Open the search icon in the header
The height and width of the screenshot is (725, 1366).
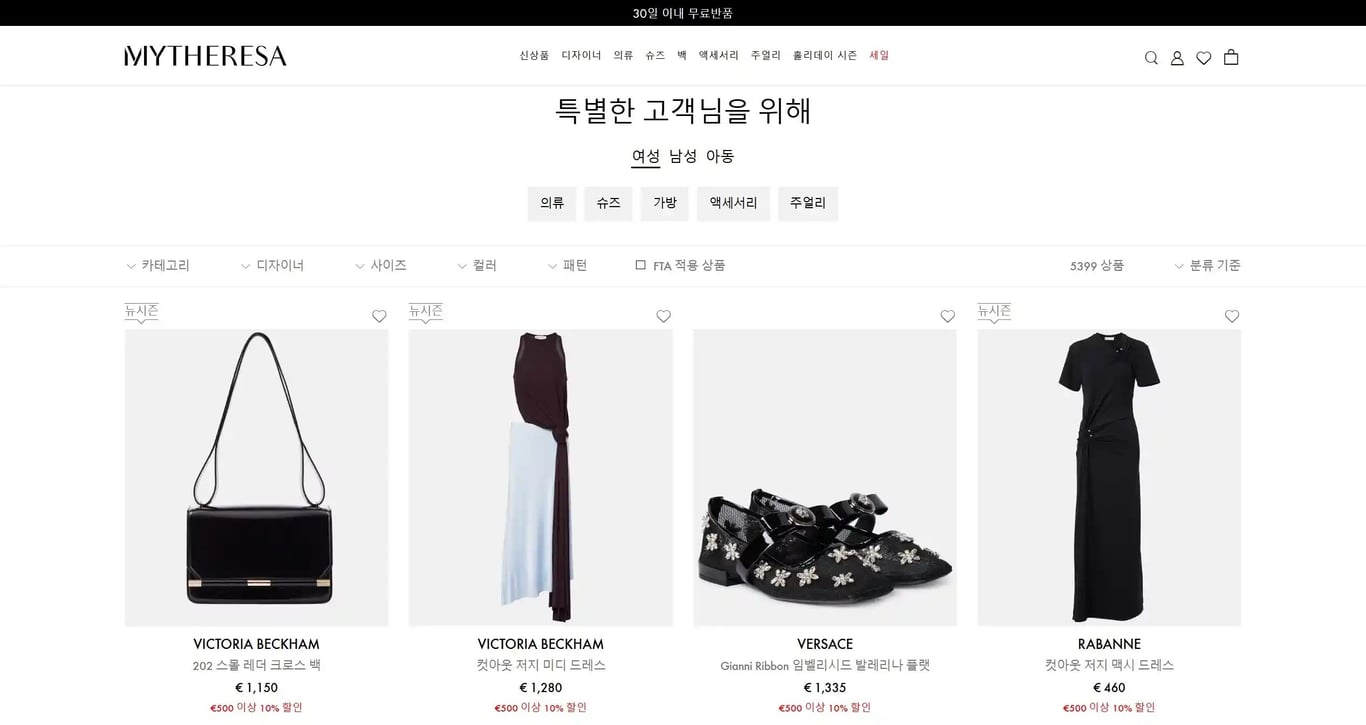[x=1151, y=58]
